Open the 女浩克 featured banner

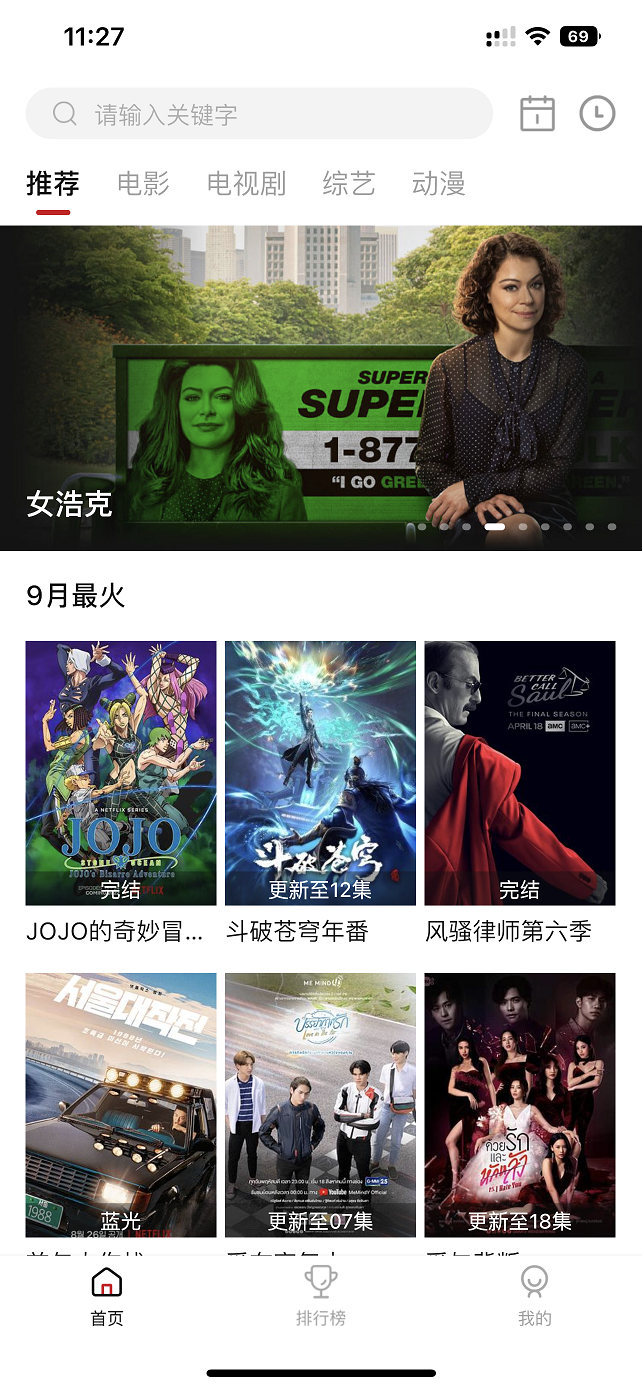[x=320, y=388]
